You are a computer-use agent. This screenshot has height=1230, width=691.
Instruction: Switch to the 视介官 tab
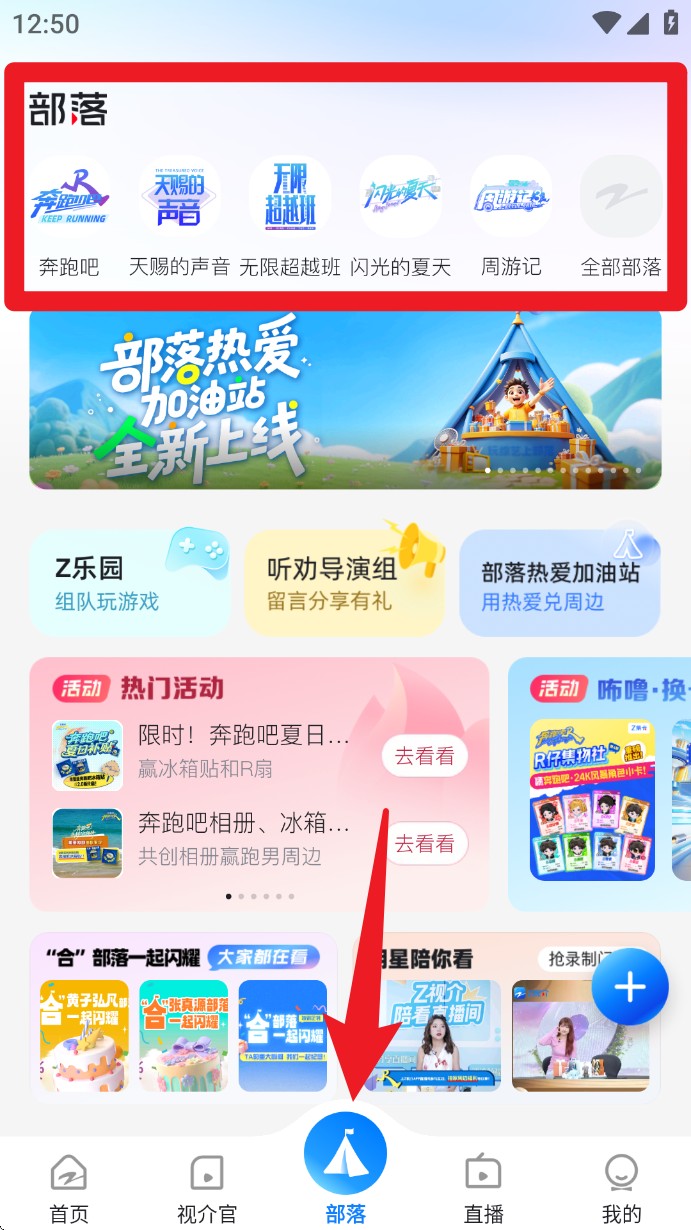(x=207, y=1189)
